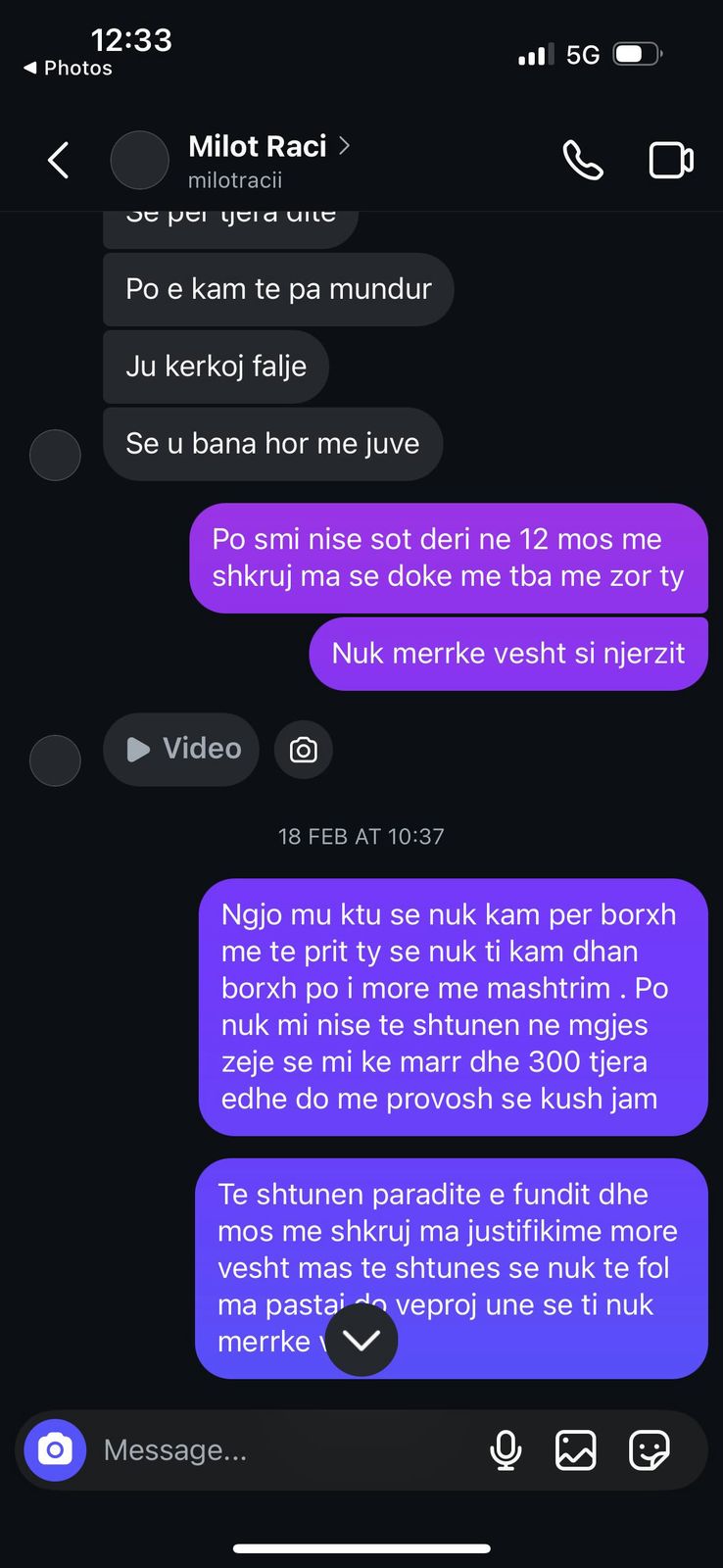Return to Photos app from the status bar
This screenshot has height=1568, width=723.
pyautogui.click(x=67, y=68)
